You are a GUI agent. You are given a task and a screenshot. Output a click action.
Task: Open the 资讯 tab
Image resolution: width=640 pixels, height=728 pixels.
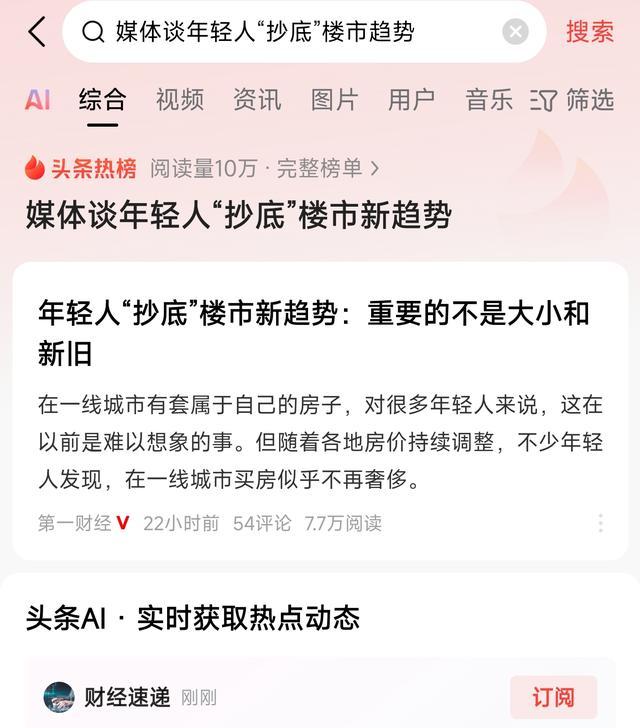[x=257, y=100]
